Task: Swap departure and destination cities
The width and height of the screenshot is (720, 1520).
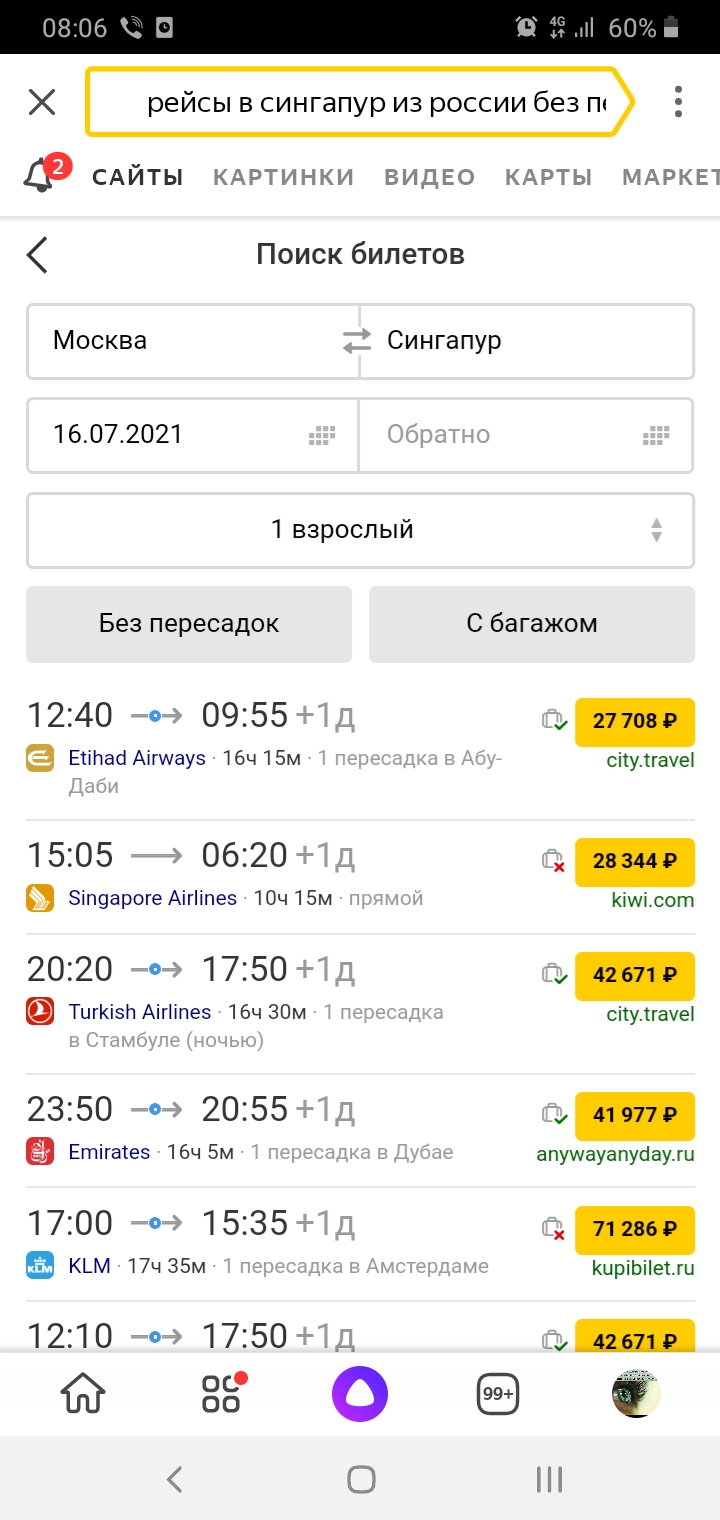Action: click(357, 341)
